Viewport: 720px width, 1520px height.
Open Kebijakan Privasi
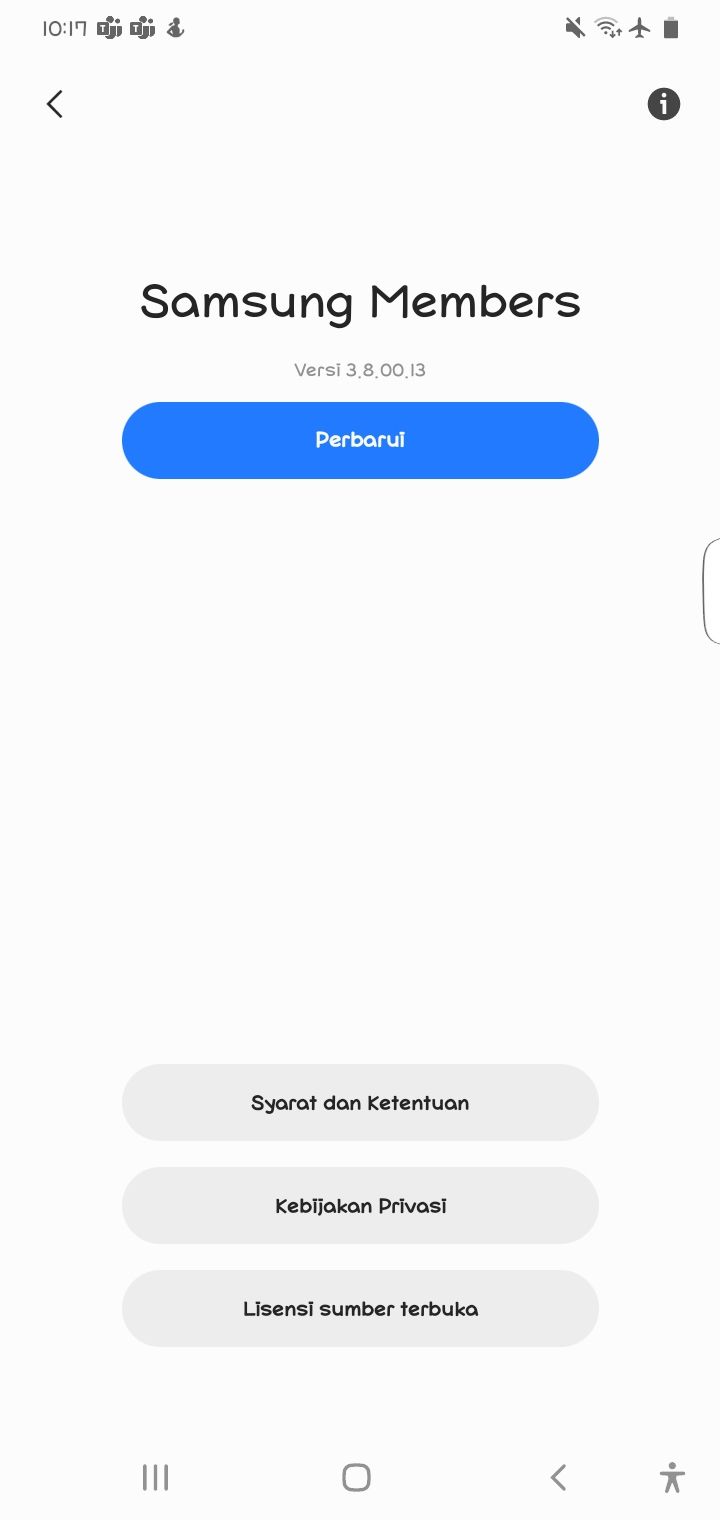(360, 1206)
